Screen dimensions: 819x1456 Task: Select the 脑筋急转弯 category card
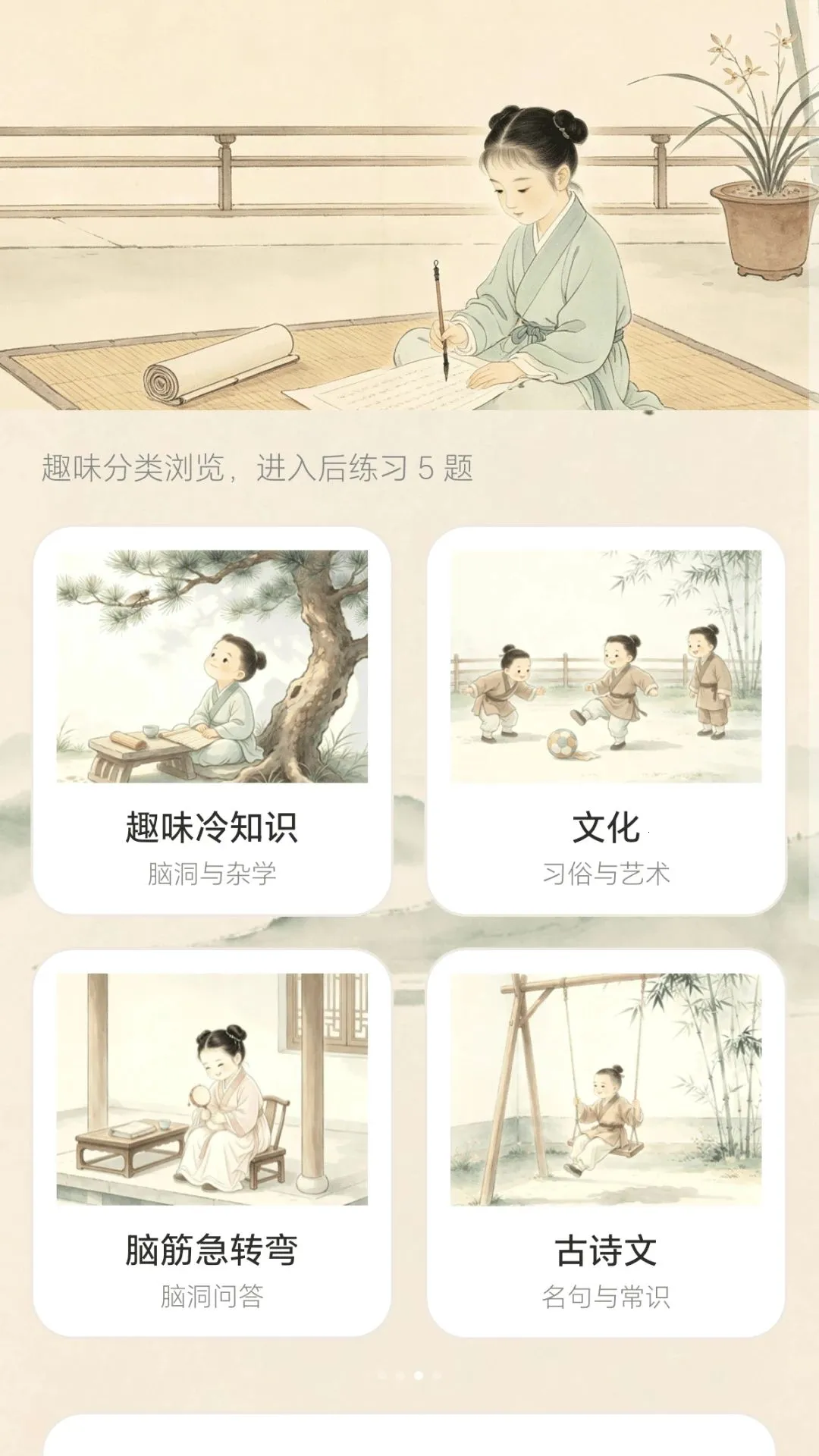(x=212, y=1143)
